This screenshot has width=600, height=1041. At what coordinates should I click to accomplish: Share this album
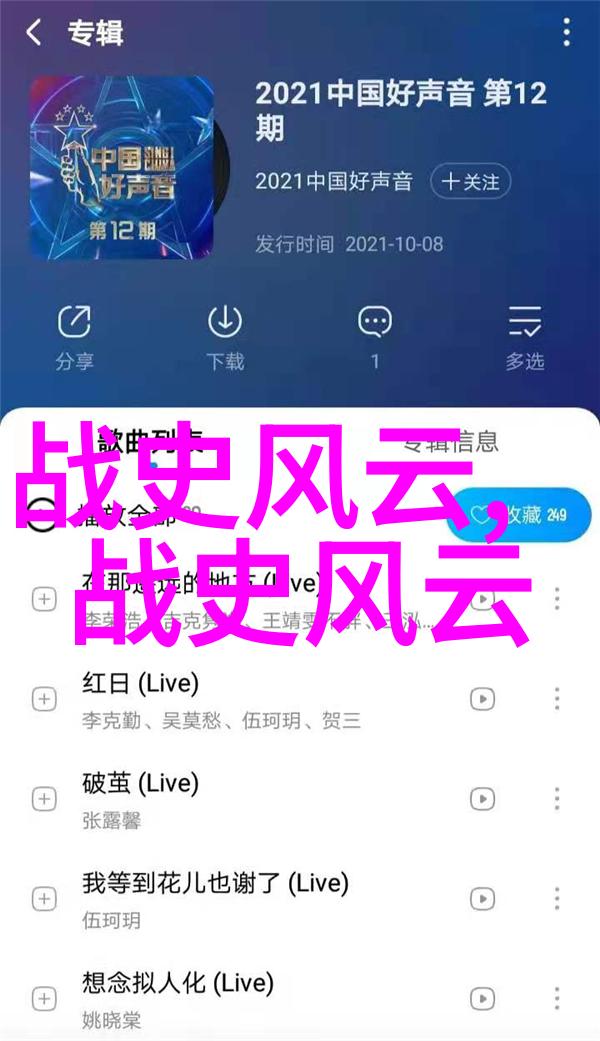(73, 337)
